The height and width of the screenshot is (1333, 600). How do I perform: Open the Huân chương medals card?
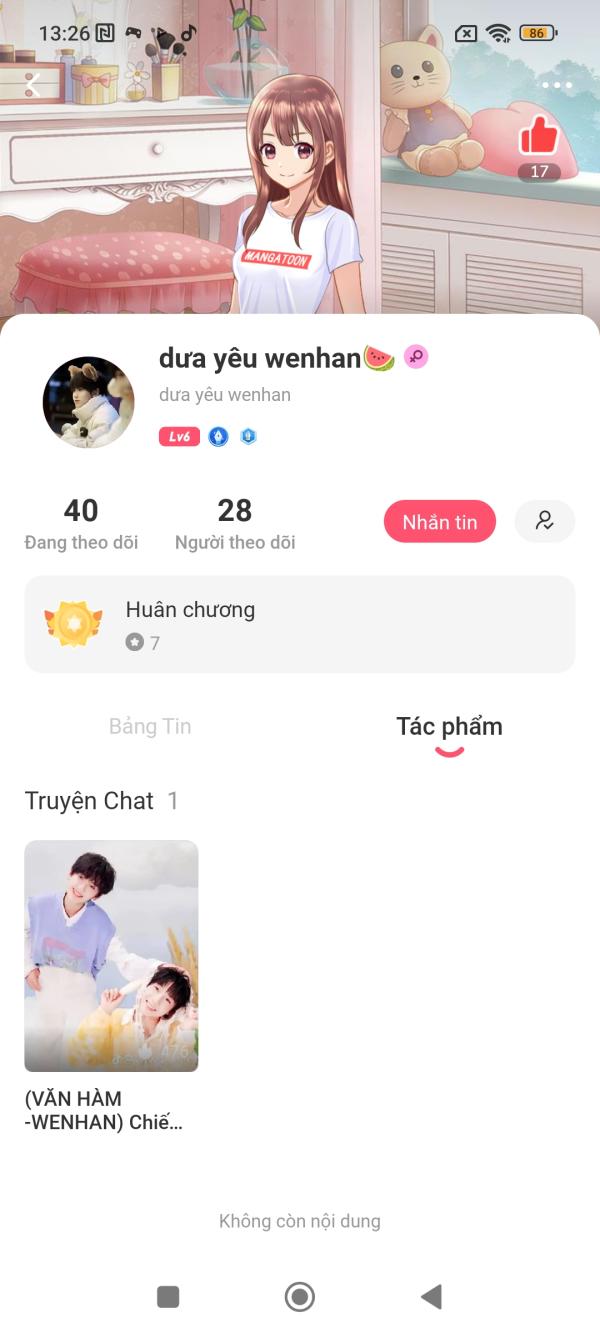coord(300,624)
